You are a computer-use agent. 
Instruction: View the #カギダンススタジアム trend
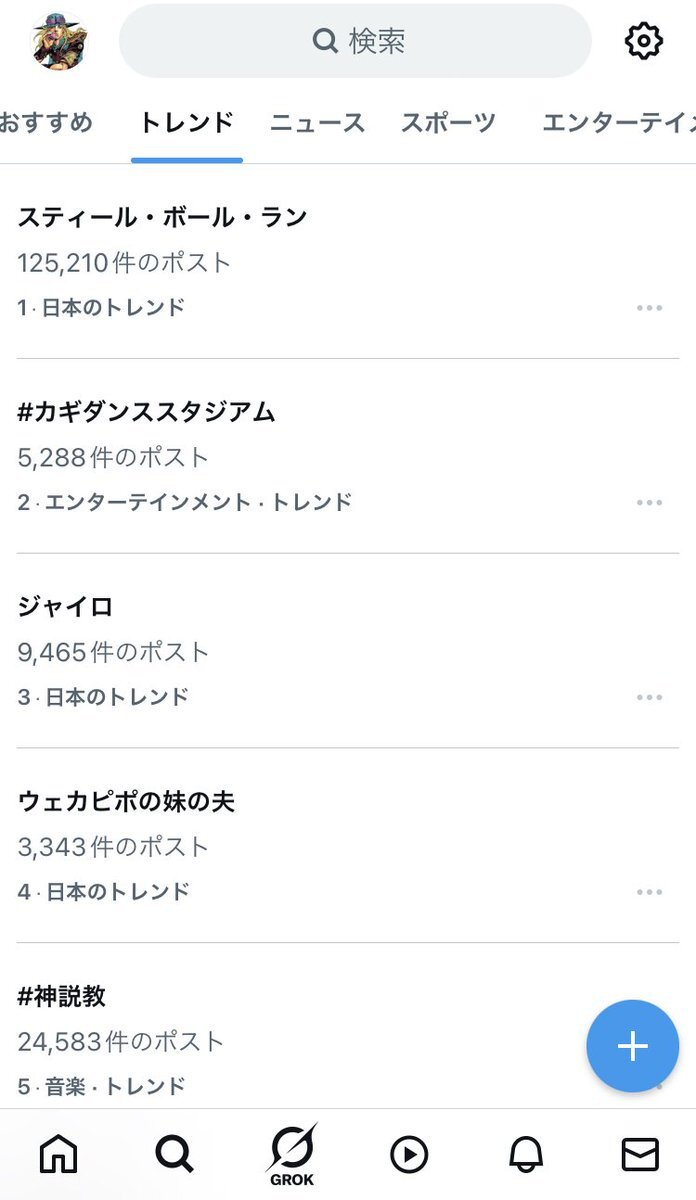pyautogui.click(x=146, y=412)
